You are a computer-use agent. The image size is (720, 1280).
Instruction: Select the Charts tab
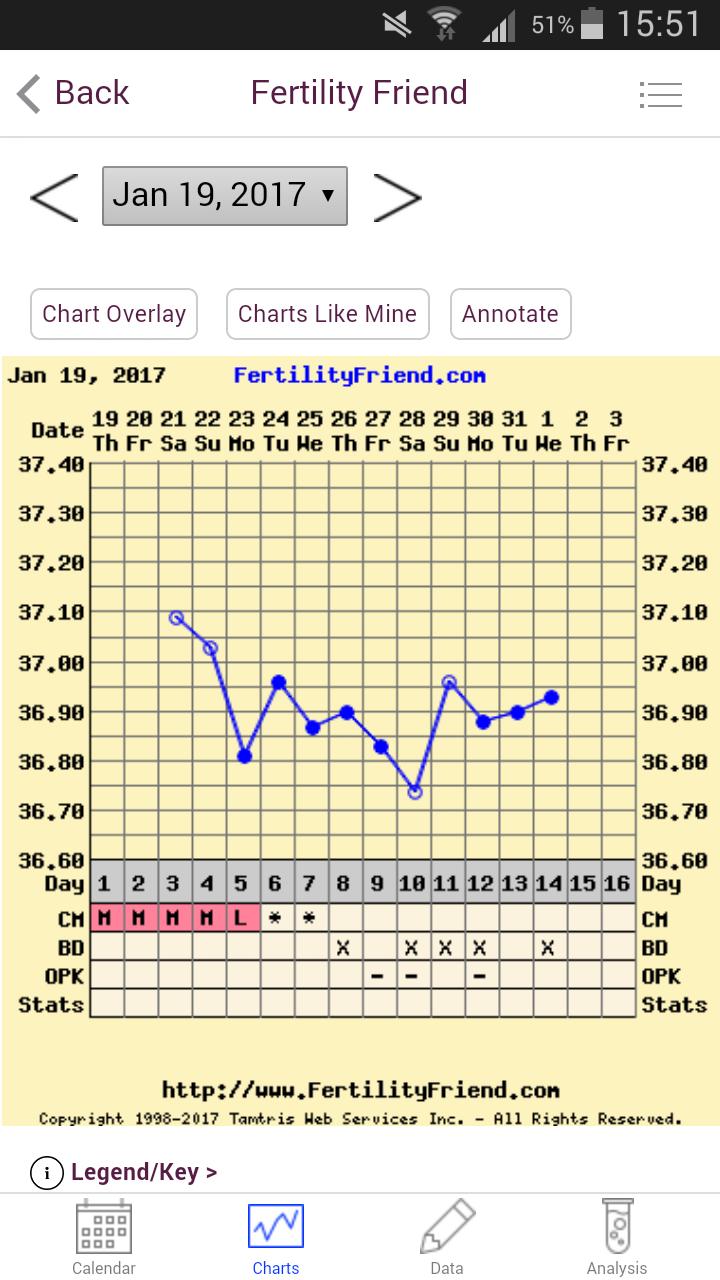coord(276,1238)
